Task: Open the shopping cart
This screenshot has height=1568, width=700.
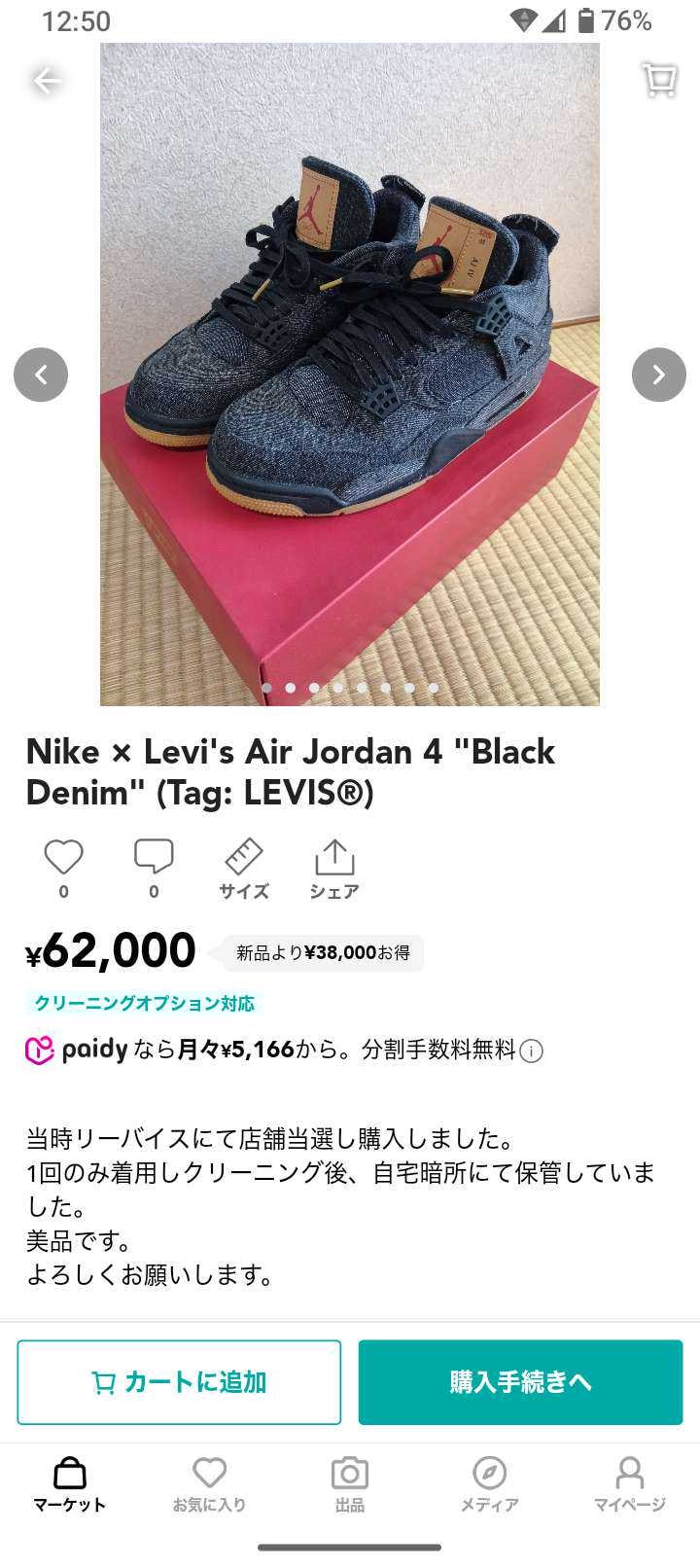Action: click(659, 80)
